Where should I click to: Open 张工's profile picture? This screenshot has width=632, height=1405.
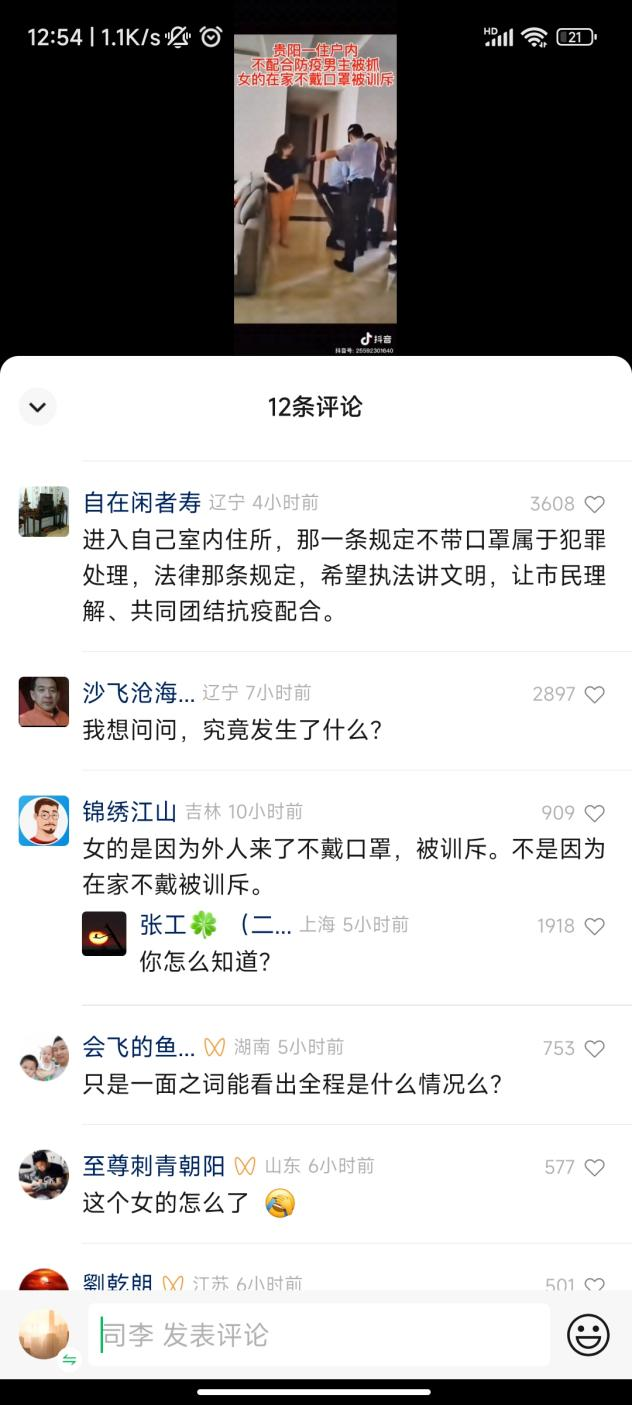click(104, 934)
